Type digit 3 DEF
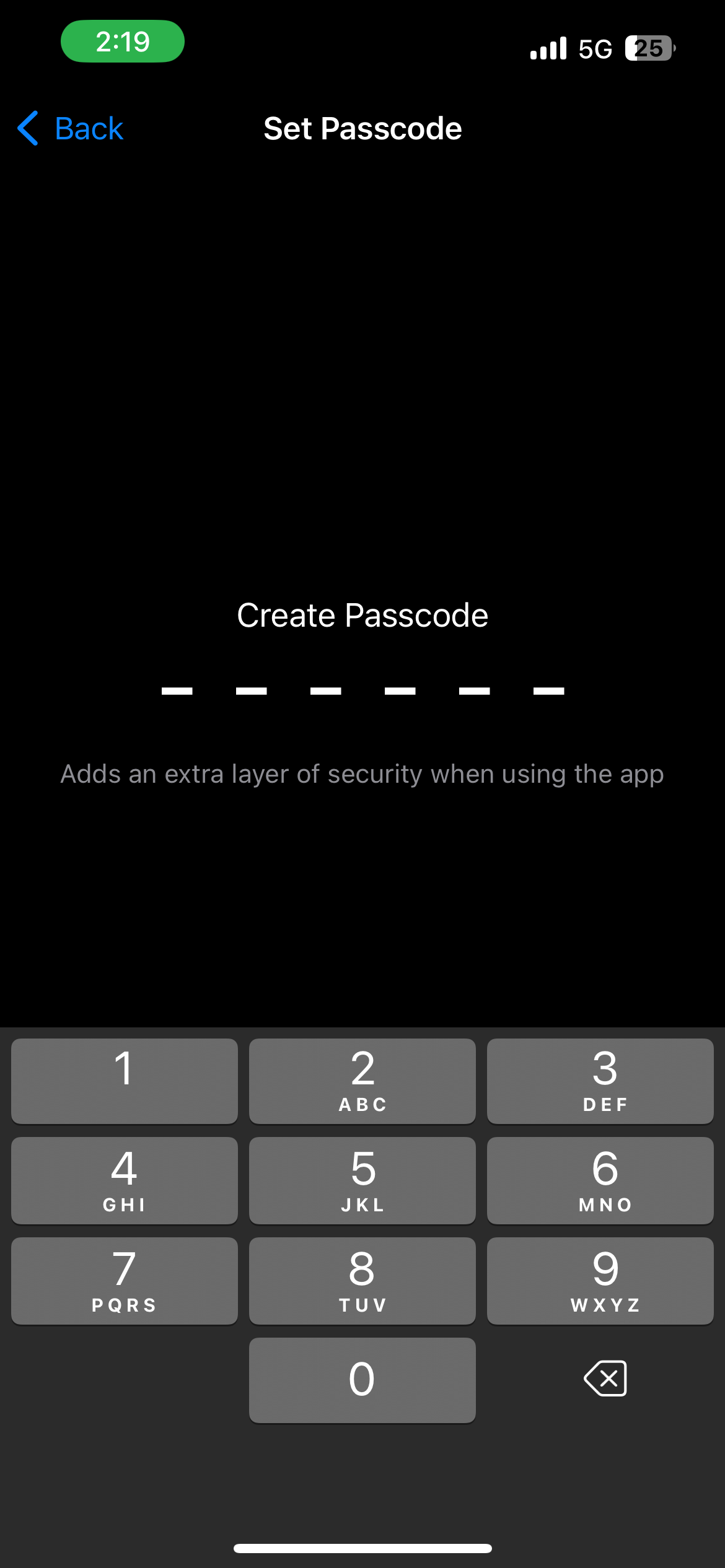The height and width of the screenshot is (1568, 725). tap(600, 1081)
